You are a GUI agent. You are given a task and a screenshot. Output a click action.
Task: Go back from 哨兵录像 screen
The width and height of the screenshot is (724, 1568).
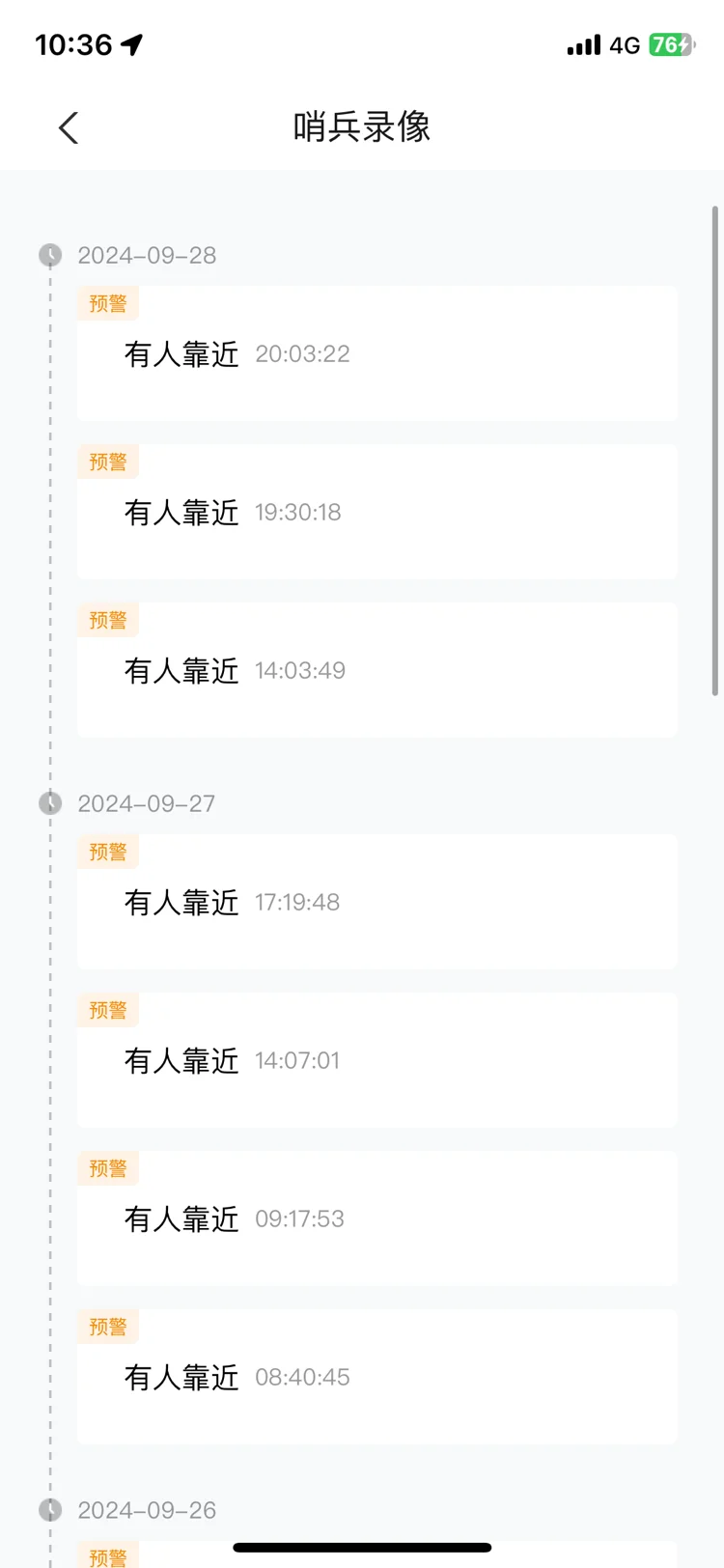69,127
